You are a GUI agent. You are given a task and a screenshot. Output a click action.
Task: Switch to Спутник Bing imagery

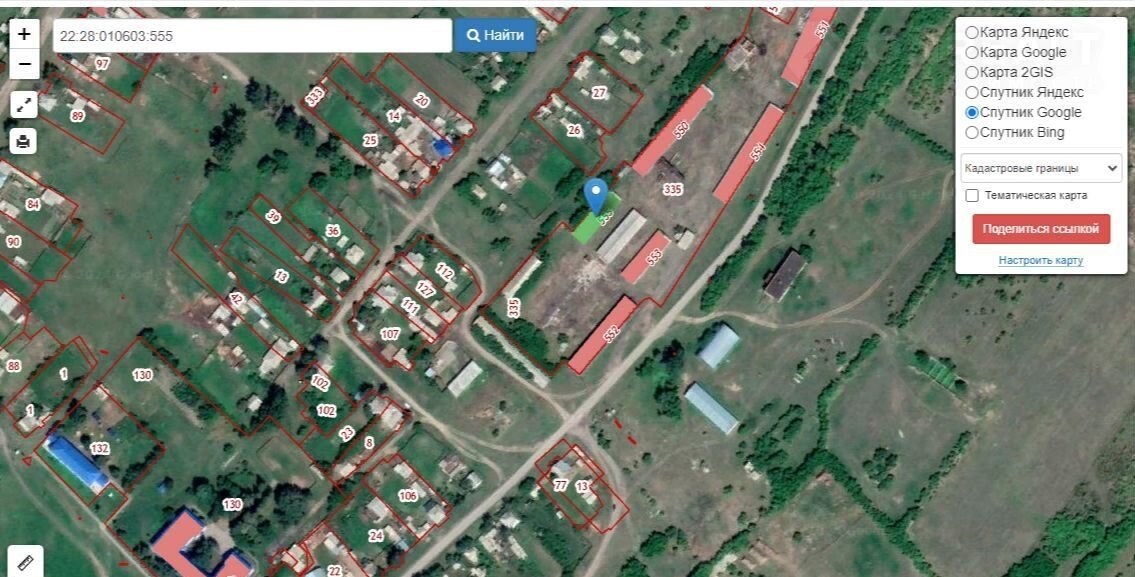(x=972, y=132)
